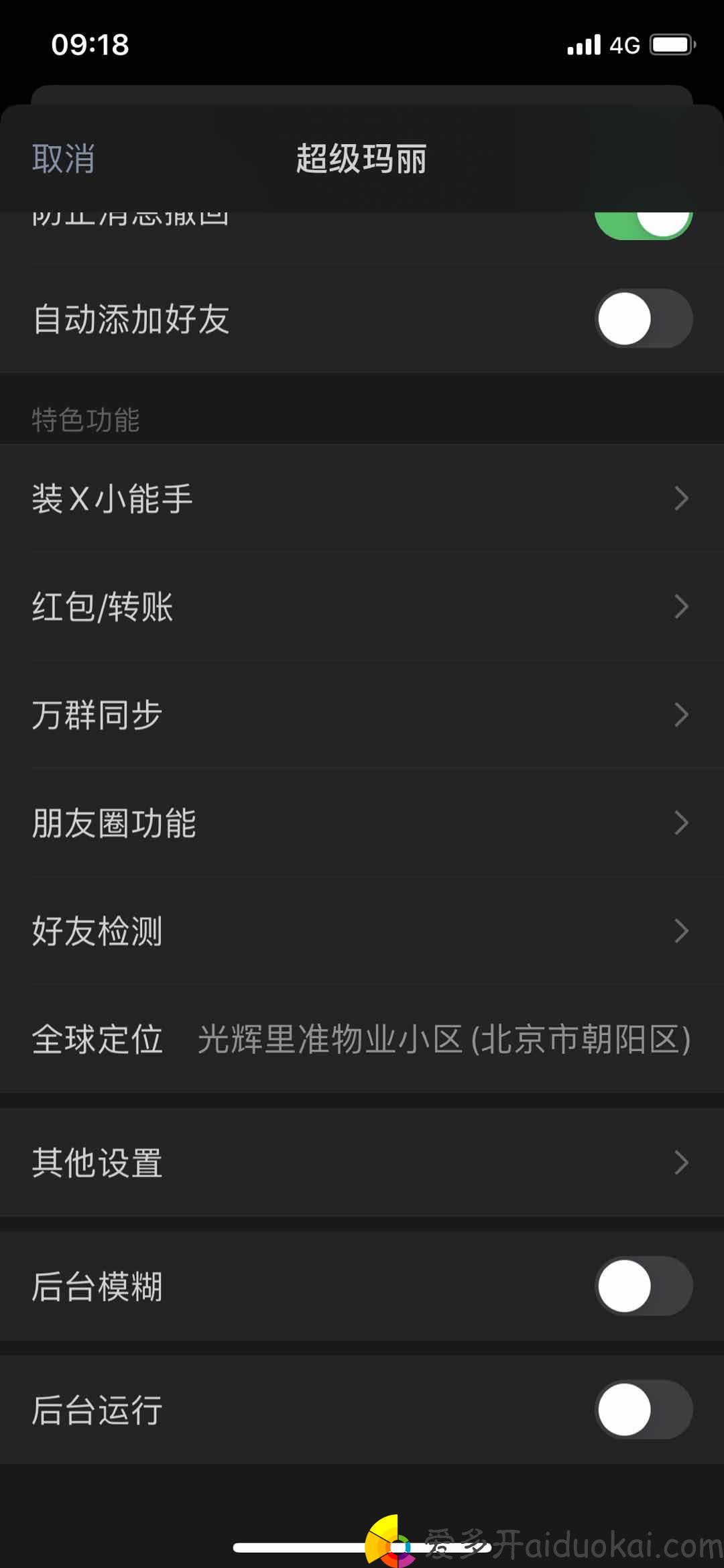Open 万群同步
The width and height of the screenshot is (724, 1568).
(x=362, y=715)
